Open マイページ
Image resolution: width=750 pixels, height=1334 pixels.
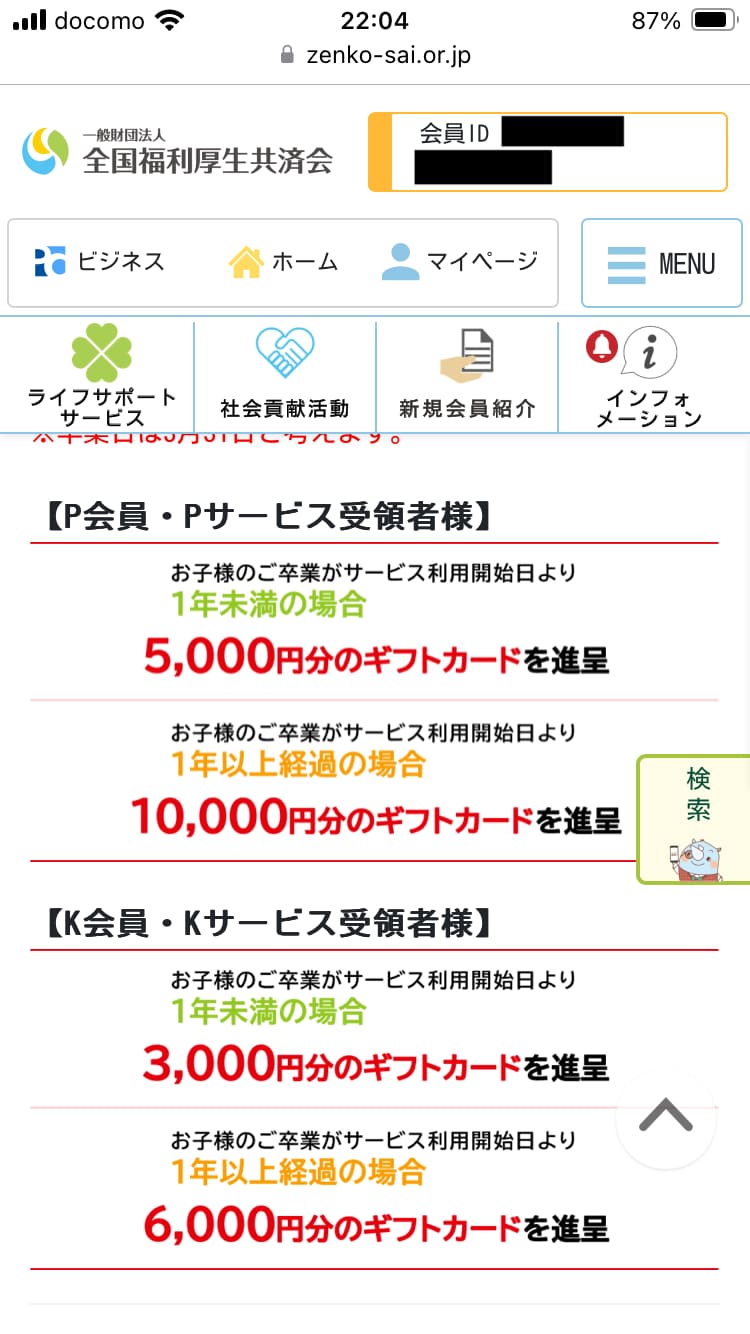point(460,262)
